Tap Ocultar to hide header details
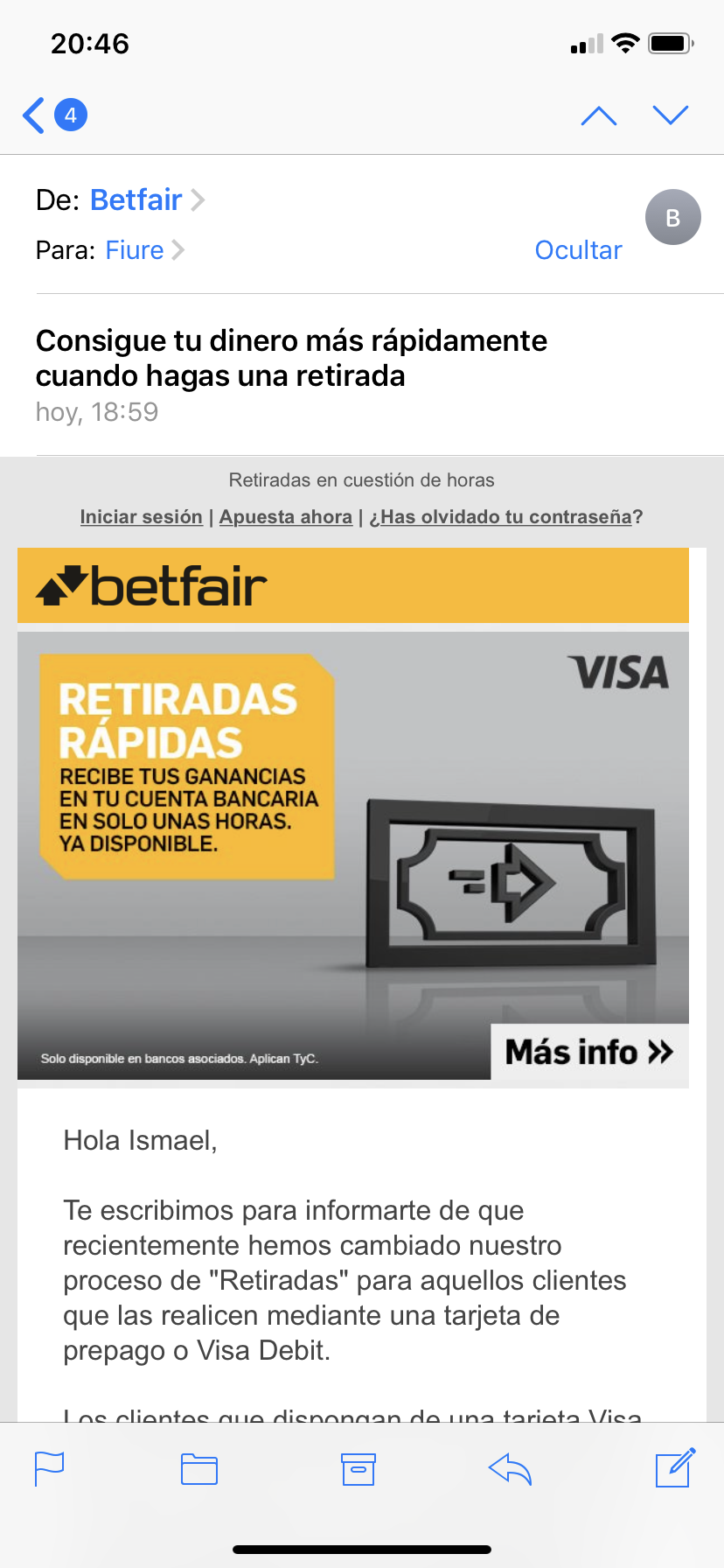The height and width of the screenshot is (1568, 724). [x=578, y=250]
